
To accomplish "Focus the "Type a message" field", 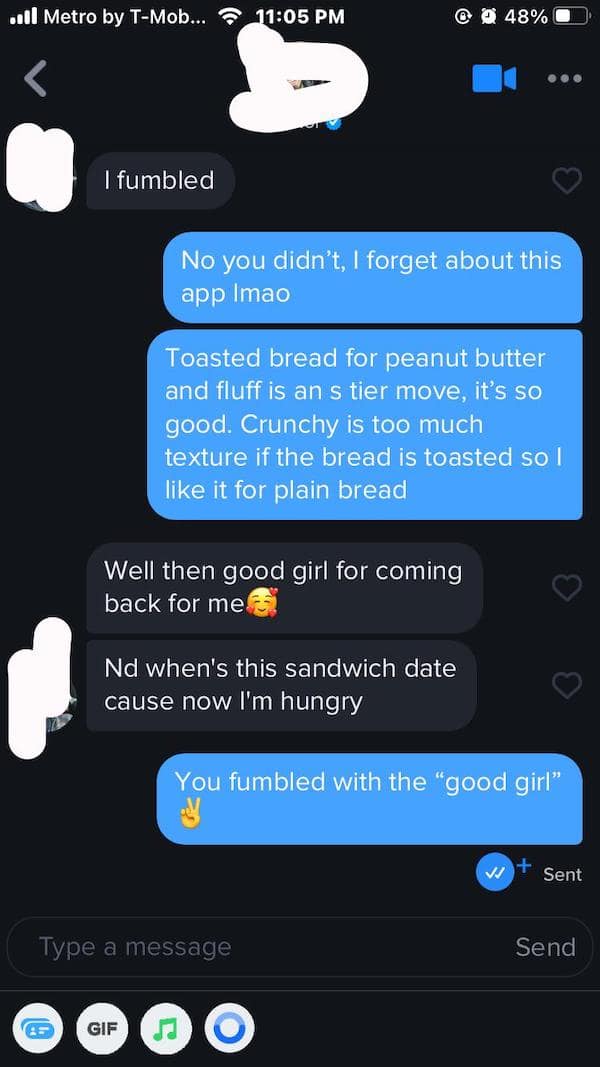I will tap(250, 947).
